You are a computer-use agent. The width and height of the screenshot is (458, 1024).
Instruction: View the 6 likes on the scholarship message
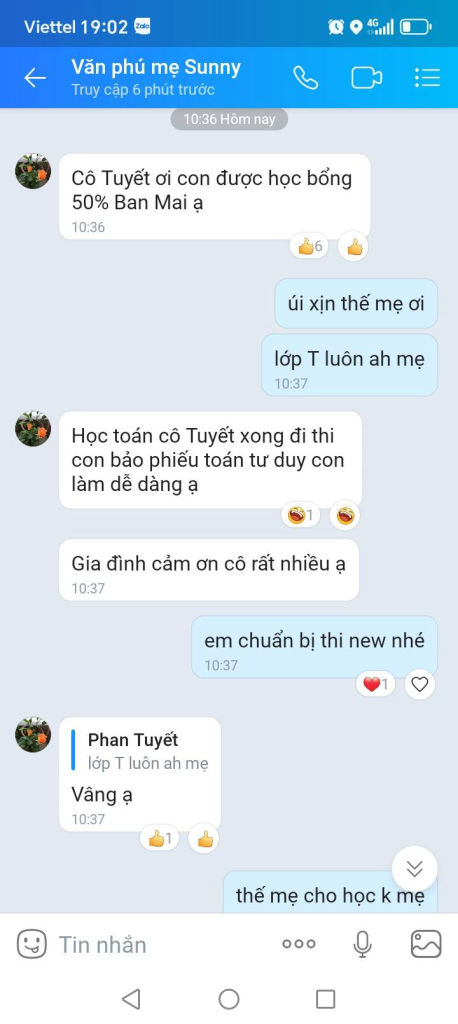click(309, 247)
